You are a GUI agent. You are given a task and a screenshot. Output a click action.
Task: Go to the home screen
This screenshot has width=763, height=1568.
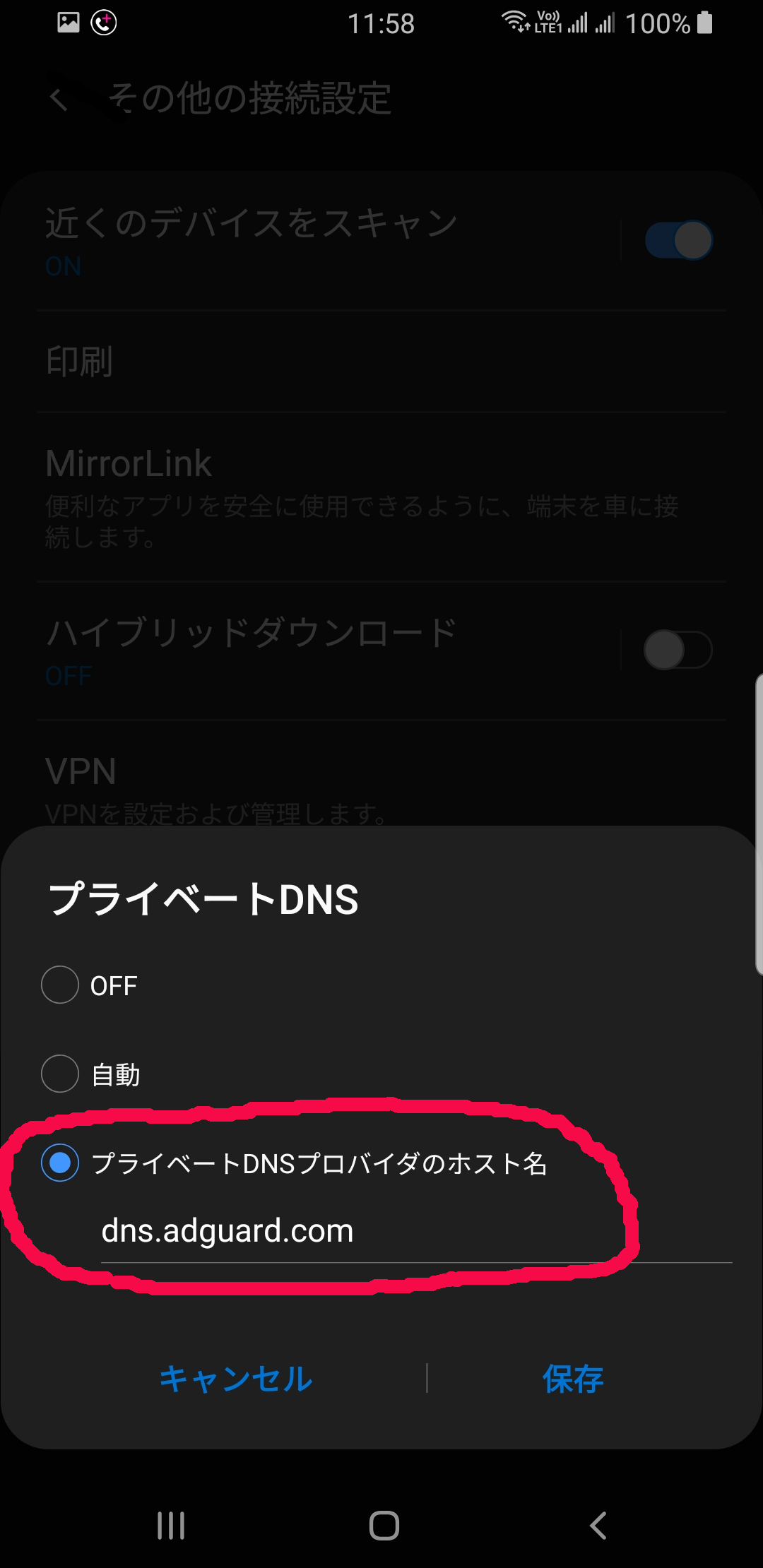[x=384, y=1526]
